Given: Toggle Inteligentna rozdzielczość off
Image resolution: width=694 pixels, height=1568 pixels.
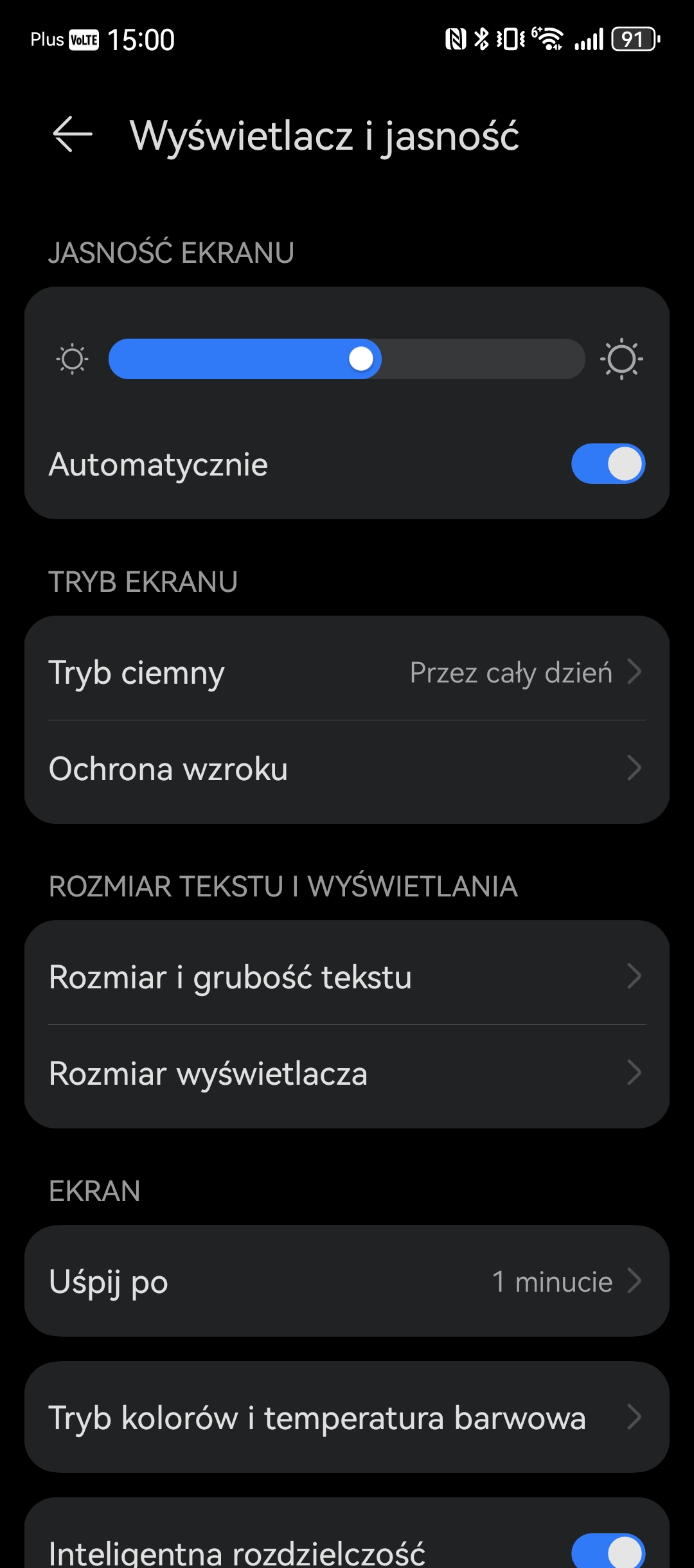Looking at the screenshot, I should 608,1553.
